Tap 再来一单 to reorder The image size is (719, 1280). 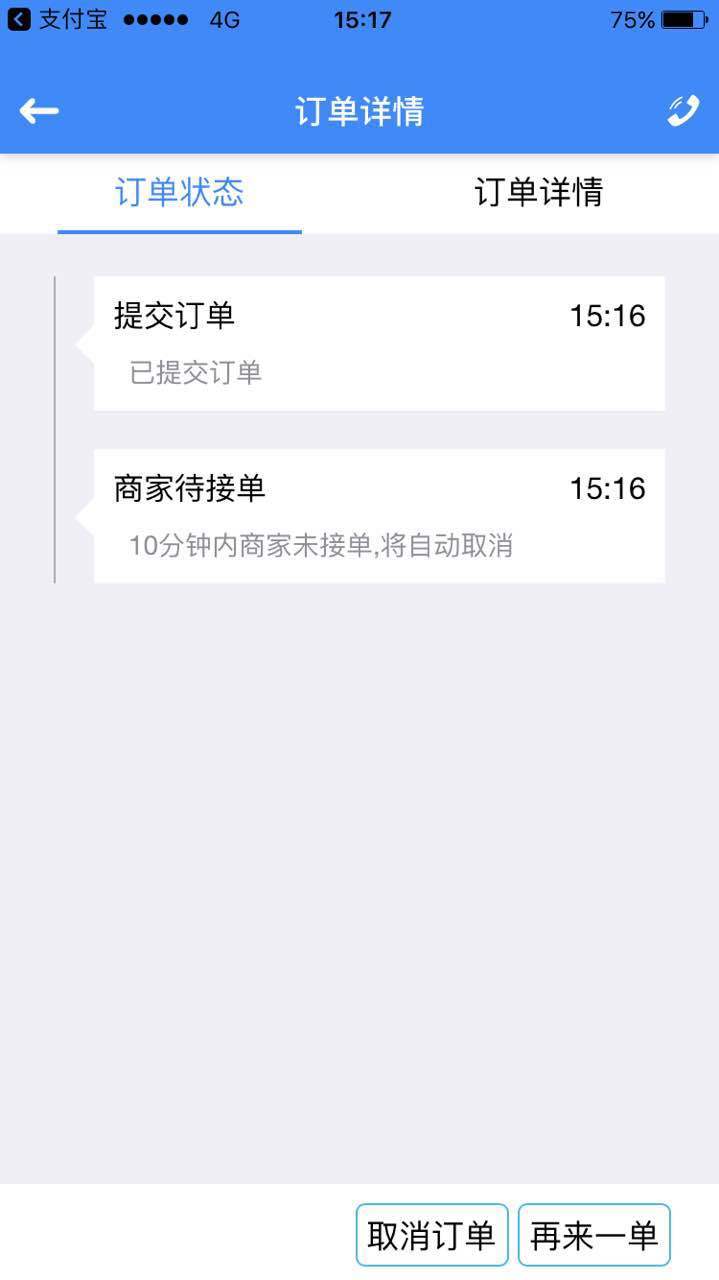[594, 1236]
